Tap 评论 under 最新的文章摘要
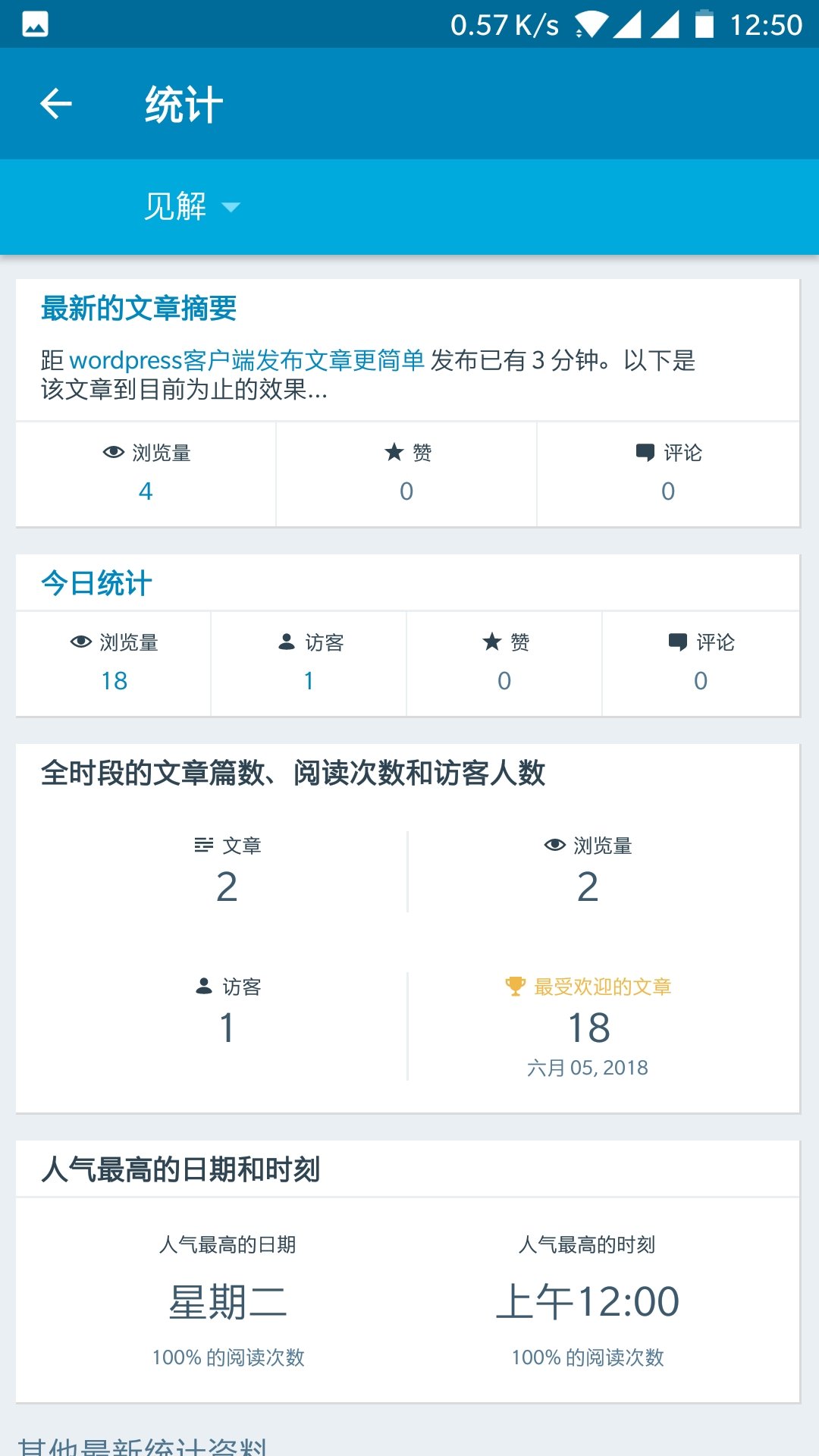 [x=668, y=474]
